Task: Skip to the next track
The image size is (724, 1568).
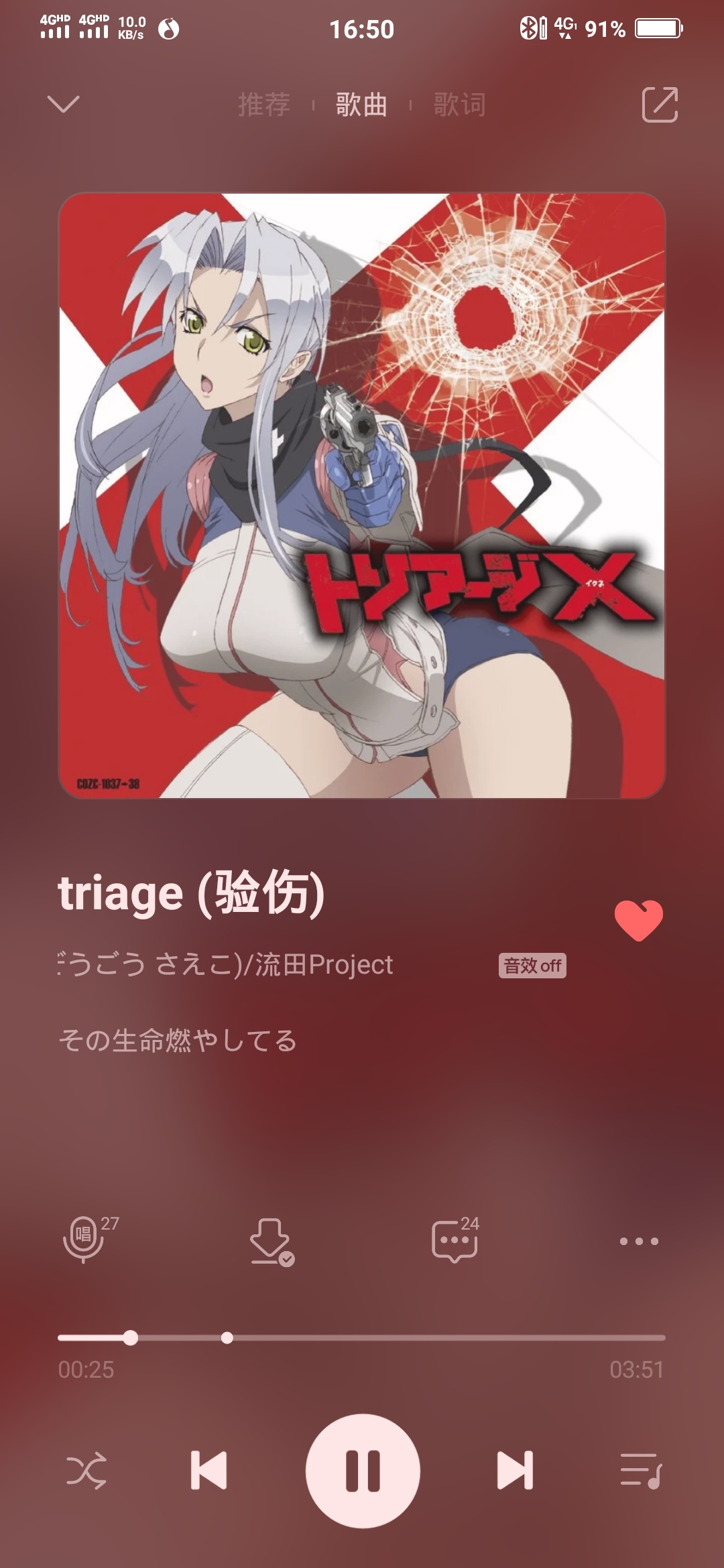Action: click(x=515, y=1470)
